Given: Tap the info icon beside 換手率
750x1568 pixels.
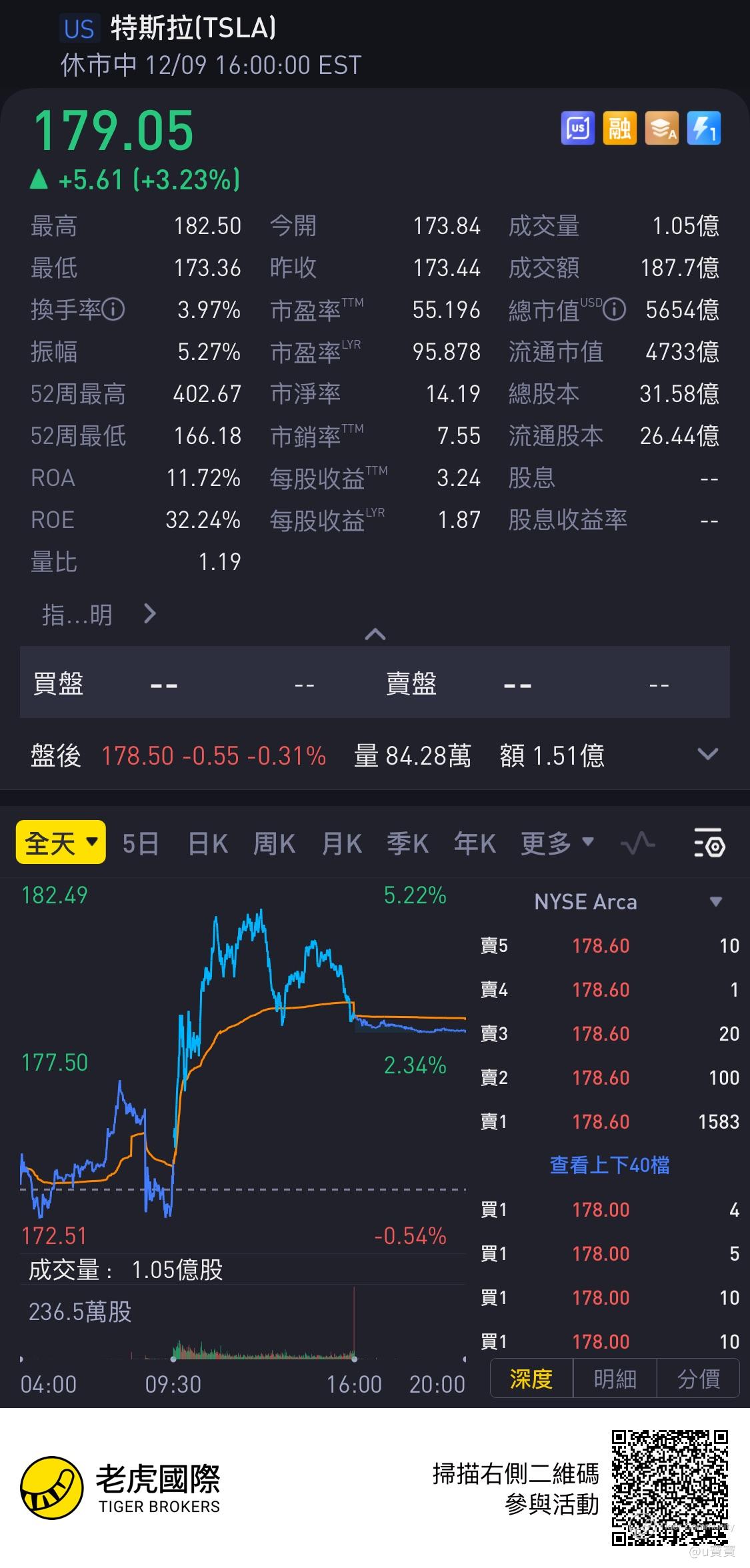Looking at the screenshot, I should [114, 309].
